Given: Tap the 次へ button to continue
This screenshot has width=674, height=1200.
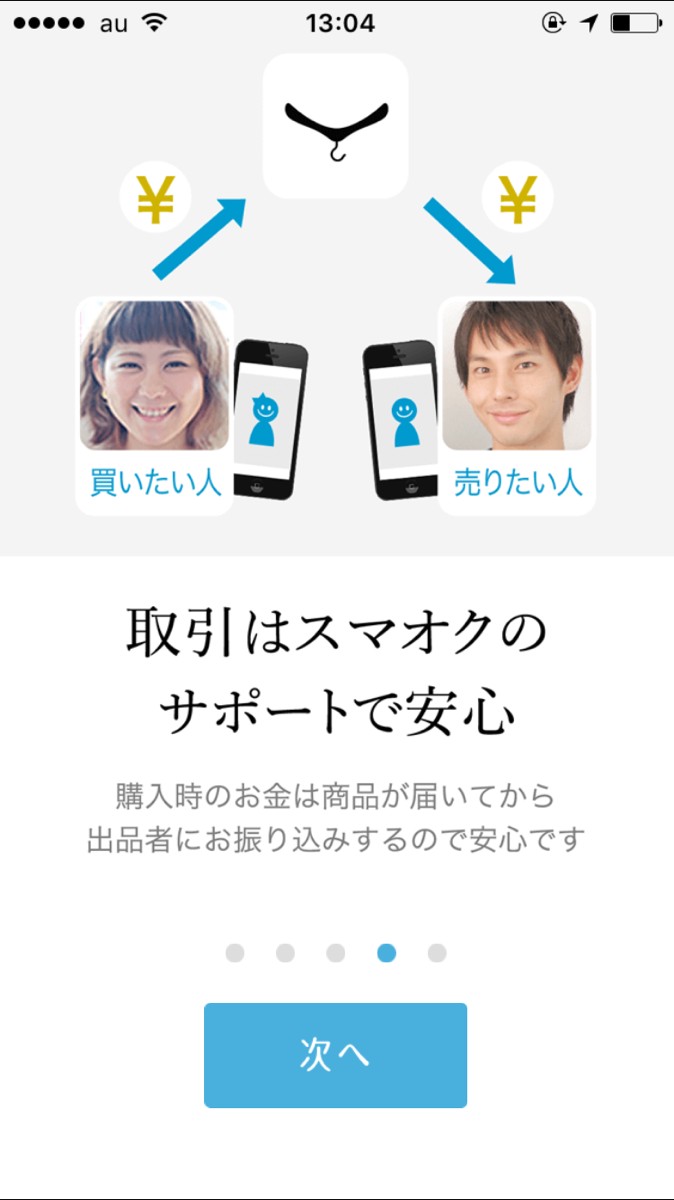Looking at the screenshot, I should [x=335, y=1055].
